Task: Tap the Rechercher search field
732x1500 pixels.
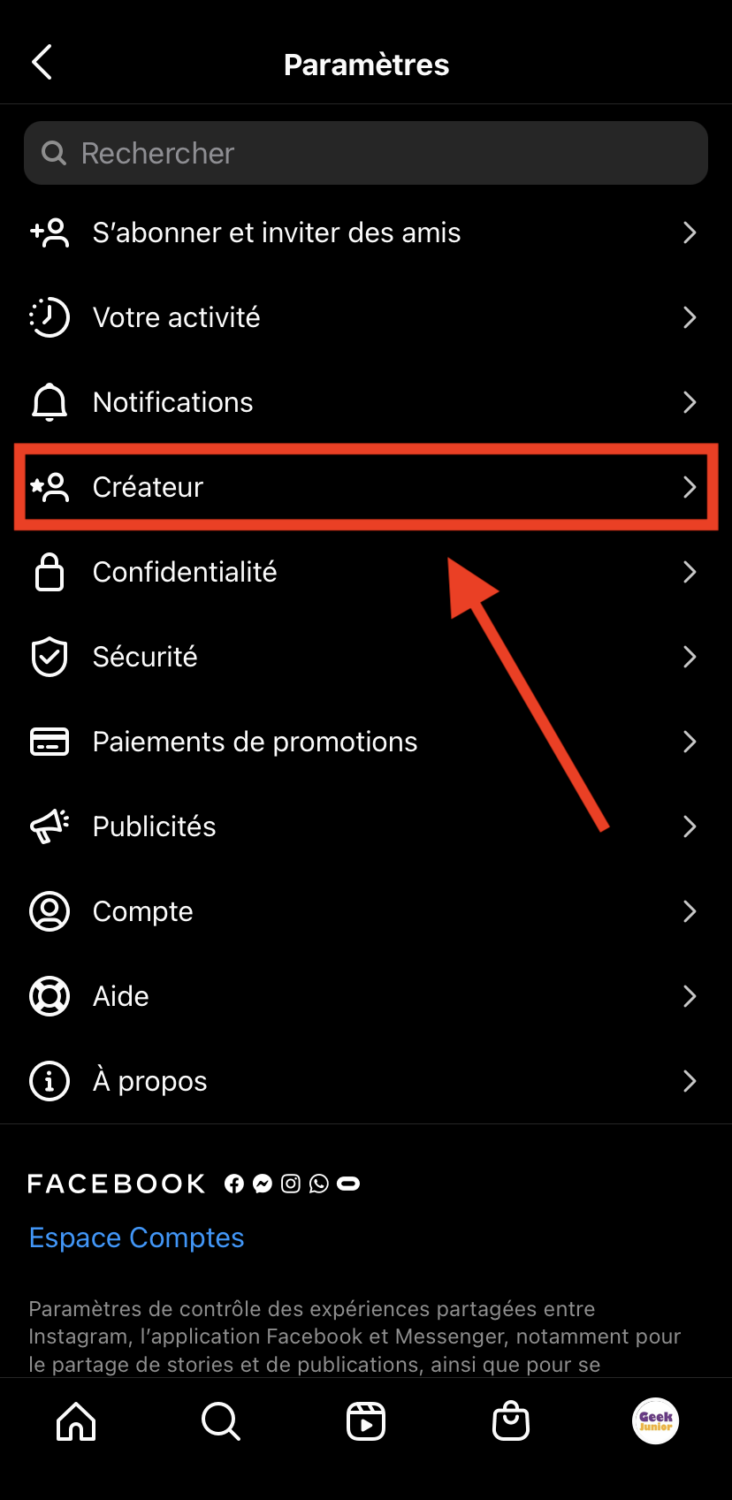Action: [366, 153]
